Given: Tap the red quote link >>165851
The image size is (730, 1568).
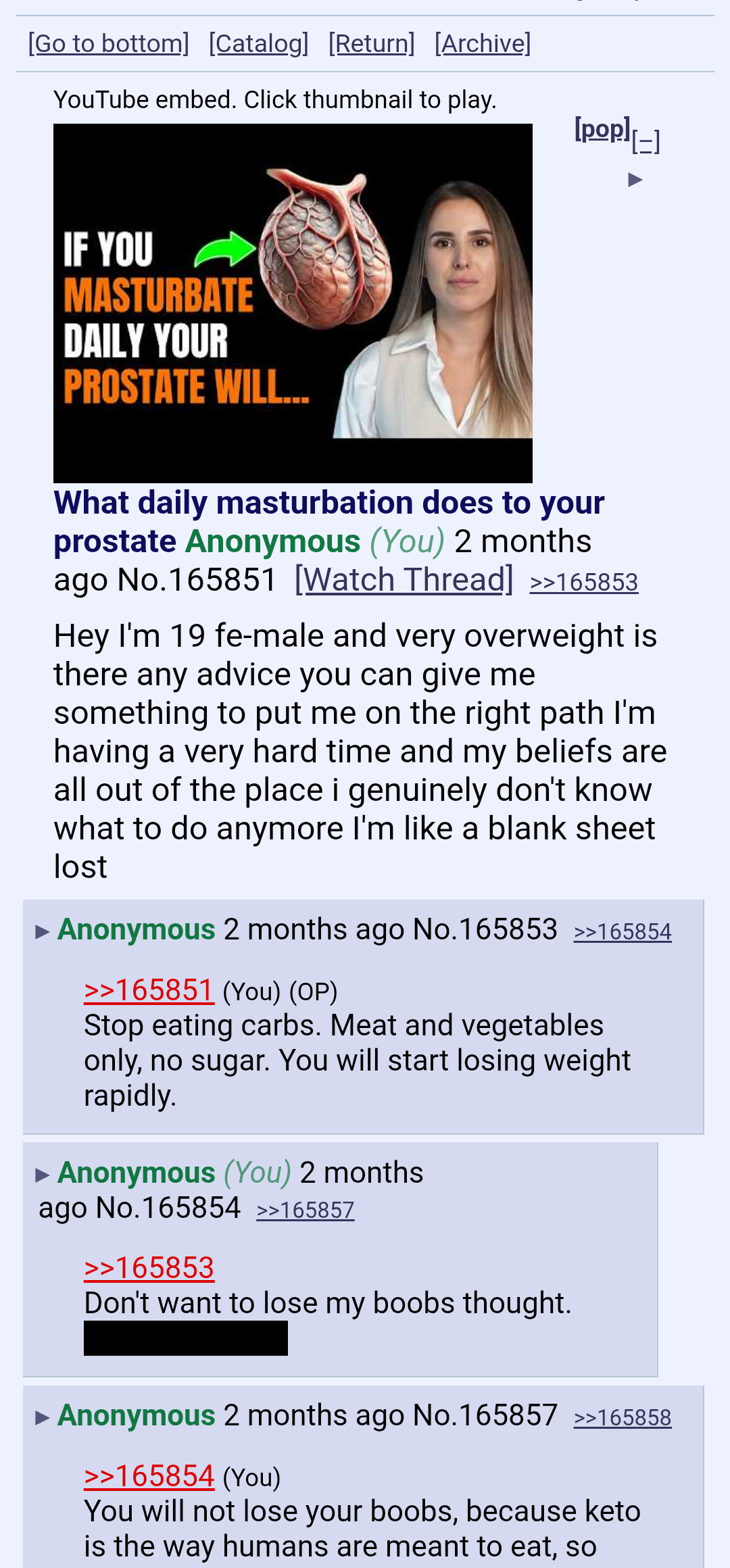Looking at the screenshot, I should 149,990.
